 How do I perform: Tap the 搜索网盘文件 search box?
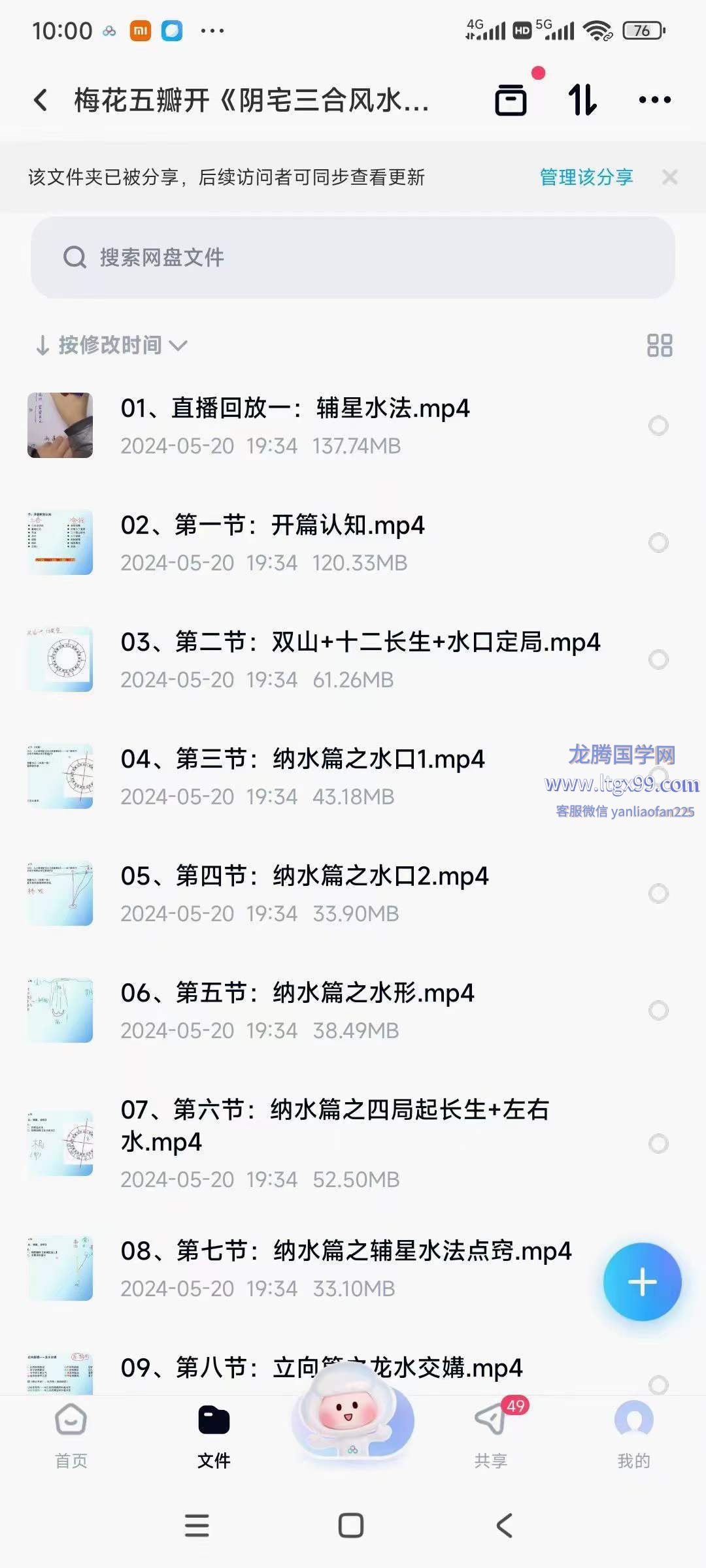353,257
